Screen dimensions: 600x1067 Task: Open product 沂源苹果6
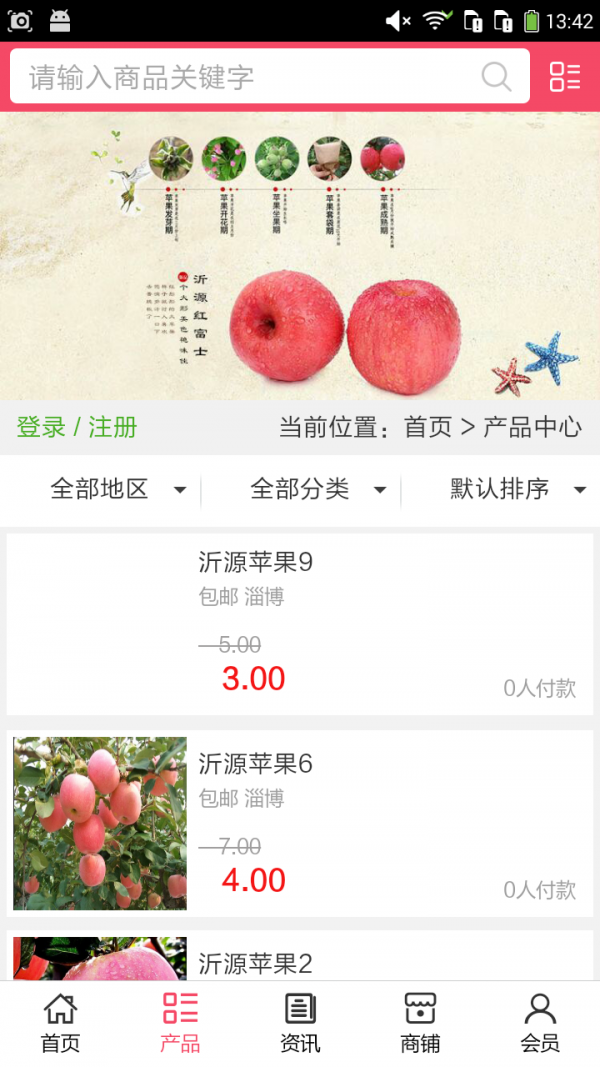coord(300,824)
